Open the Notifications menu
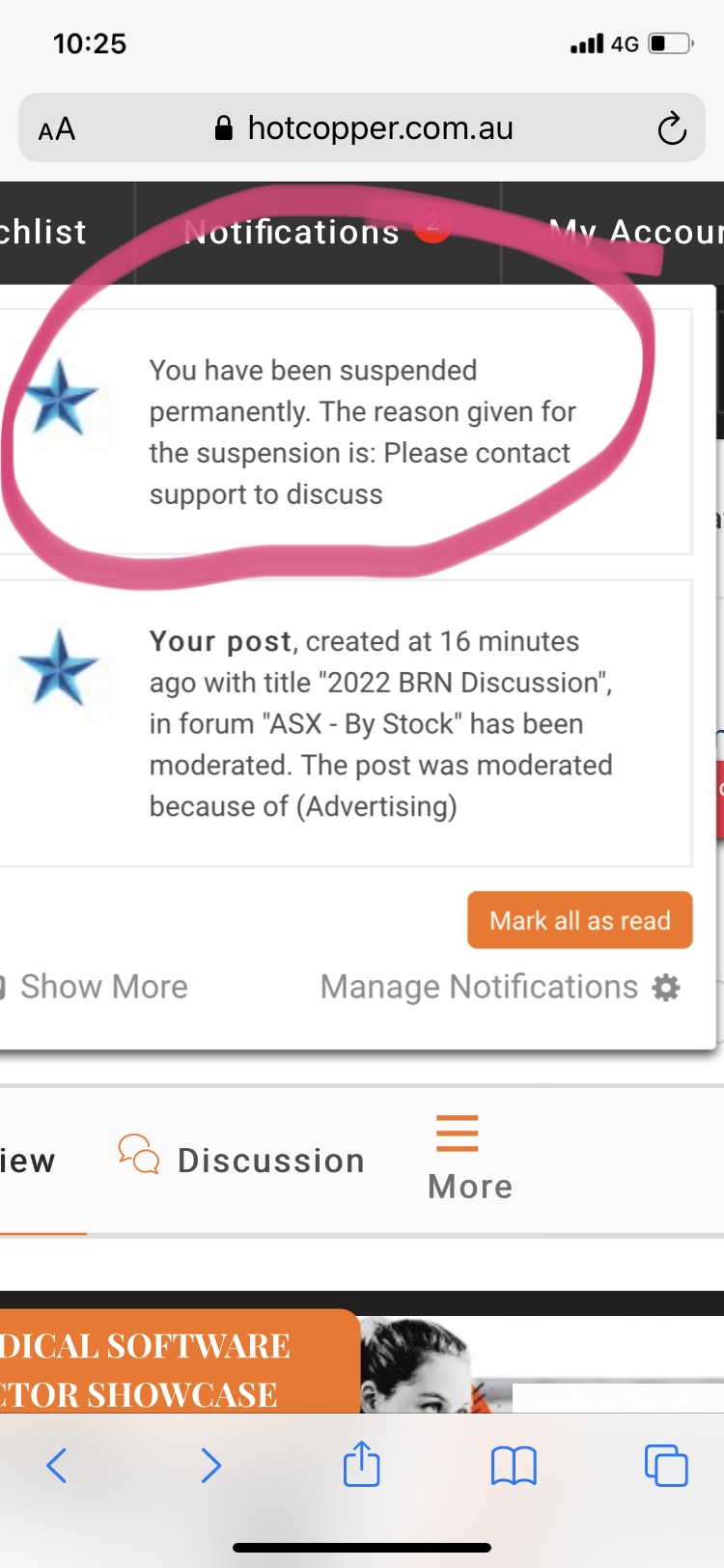Image resolution: width=724 pixels, height=1568 pixels. [x=292, y=232]
